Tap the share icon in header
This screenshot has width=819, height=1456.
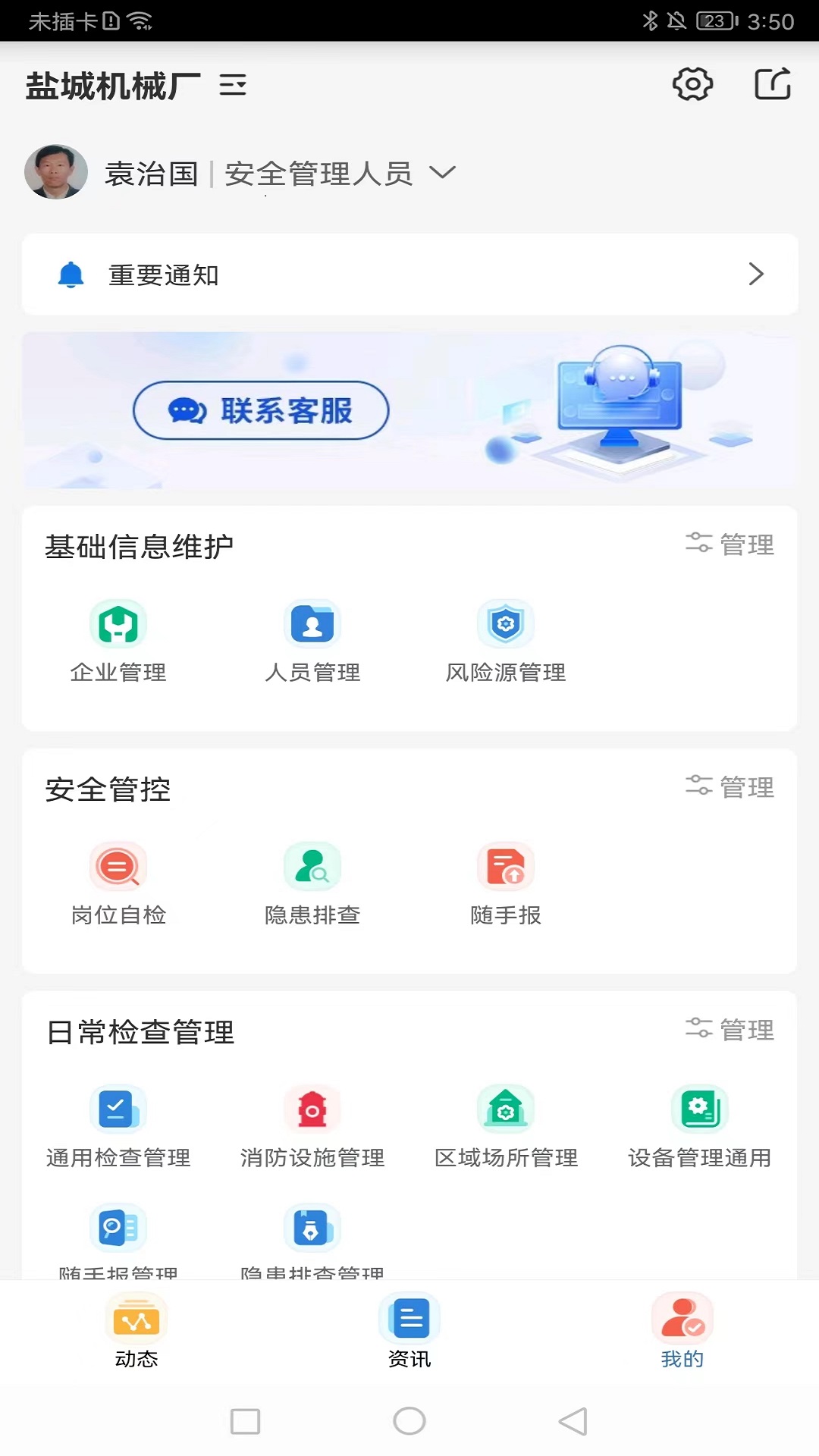772,84
